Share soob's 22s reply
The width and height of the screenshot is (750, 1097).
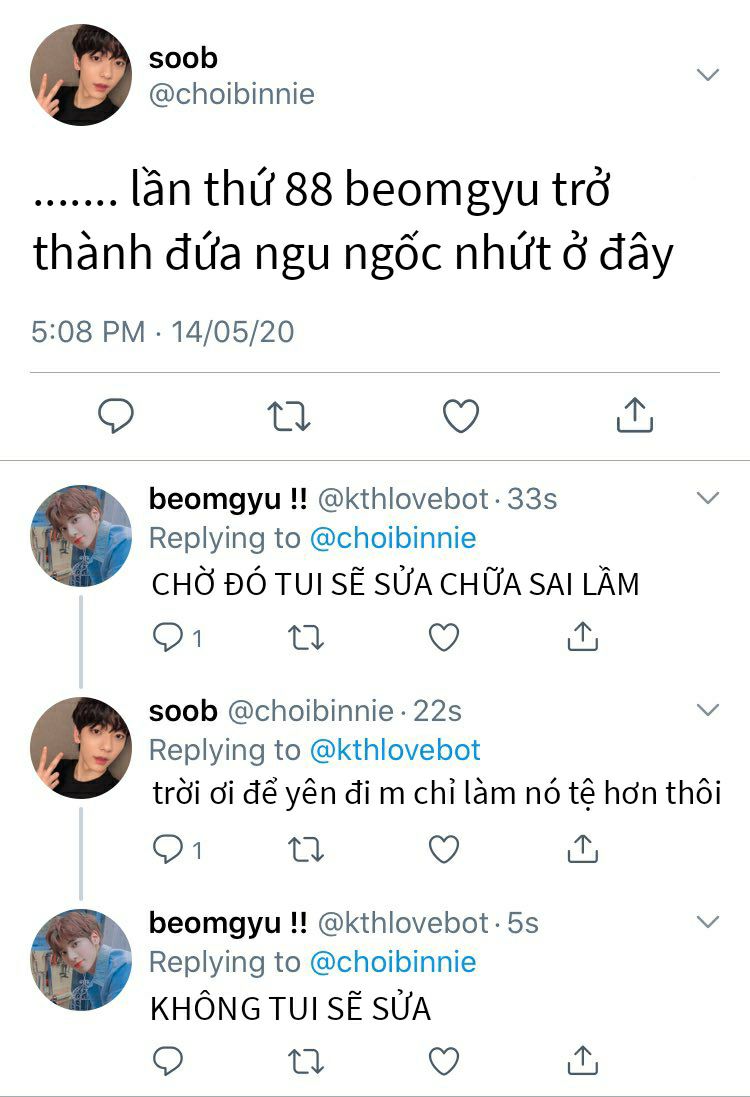(582, 849)
